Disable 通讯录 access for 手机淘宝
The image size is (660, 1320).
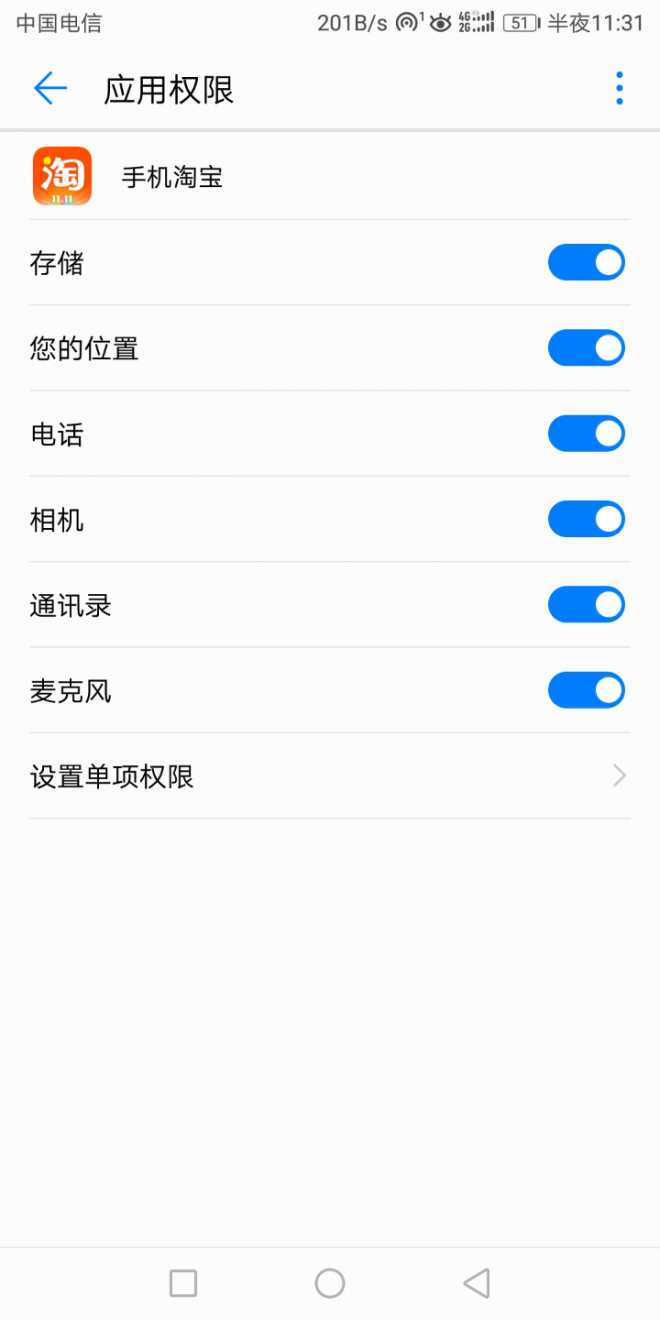(x=586, y=605)
